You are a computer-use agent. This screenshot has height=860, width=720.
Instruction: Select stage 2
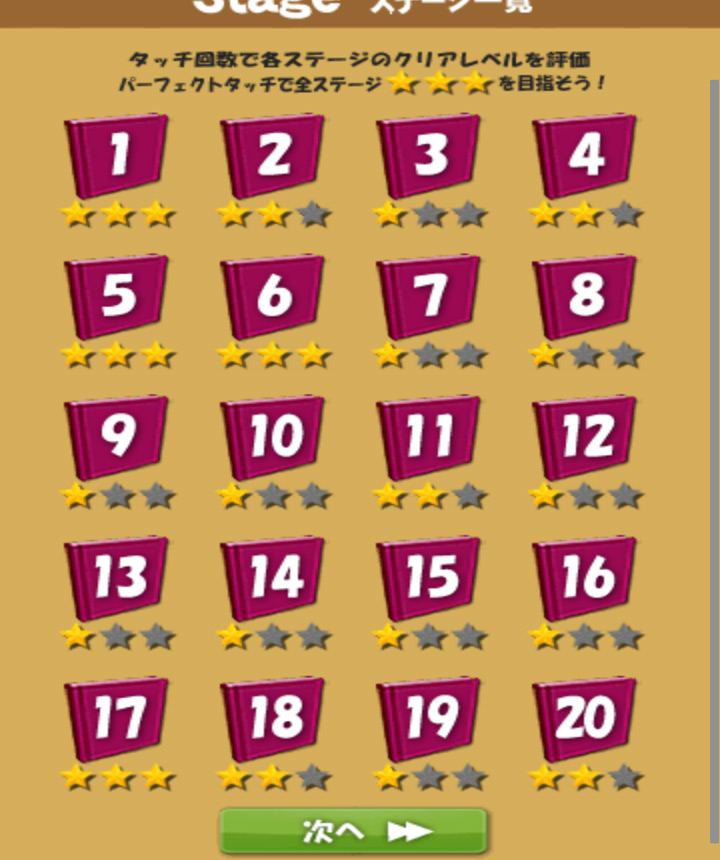[x=273, y=155]
